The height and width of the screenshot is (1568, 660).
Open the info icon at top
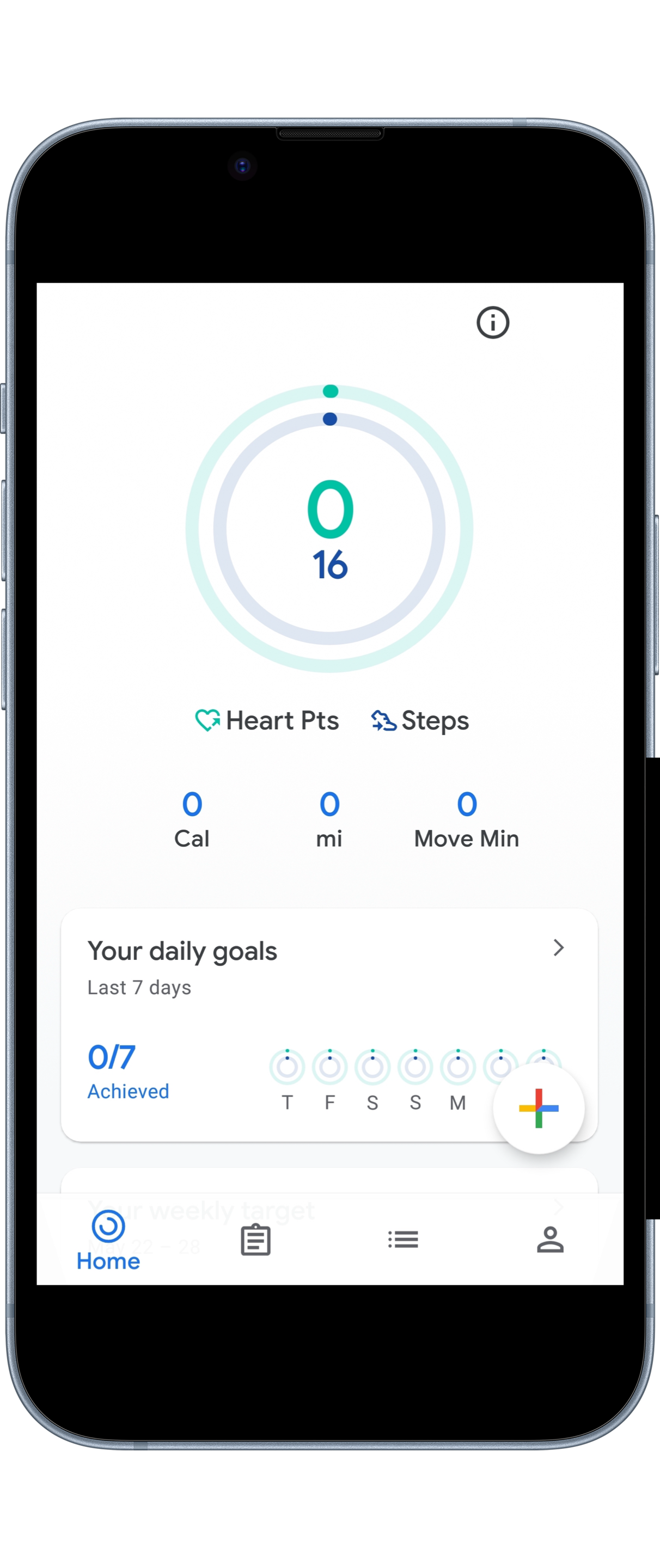493,322
